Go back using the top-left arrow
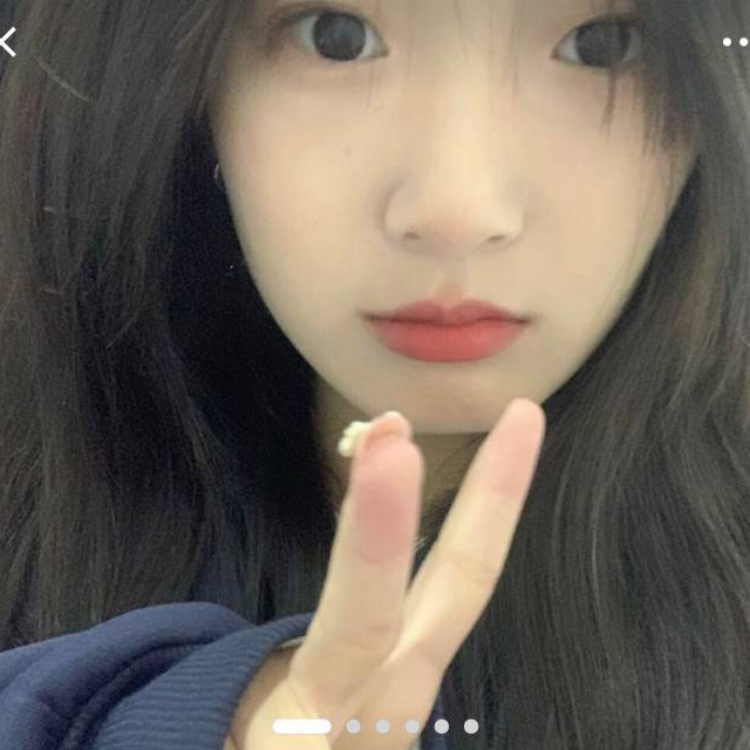This screenshot has width=750, height=750. click(x=8, y=42)
